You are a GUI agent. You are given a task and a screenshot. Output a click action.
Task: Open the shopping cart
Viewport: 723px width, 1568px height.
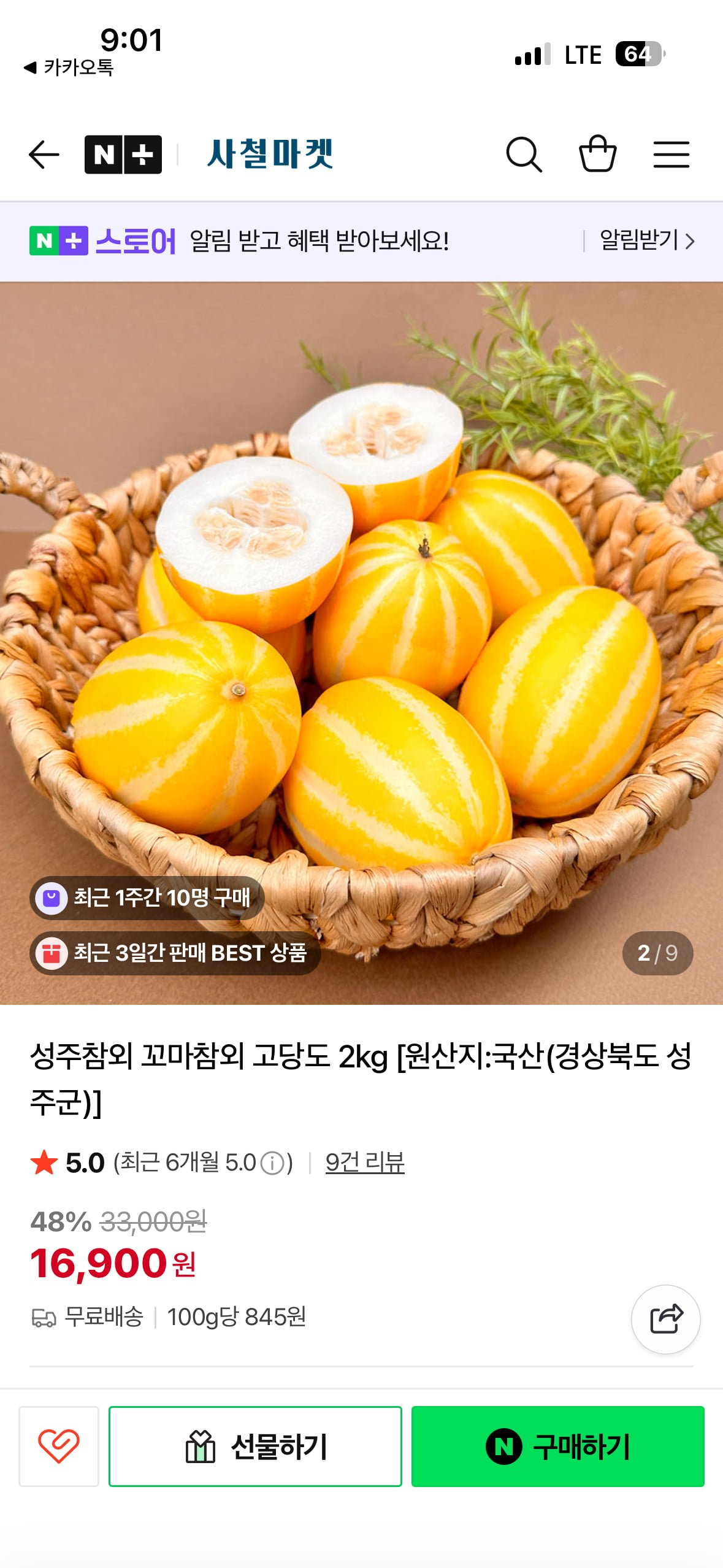[597, 153]
